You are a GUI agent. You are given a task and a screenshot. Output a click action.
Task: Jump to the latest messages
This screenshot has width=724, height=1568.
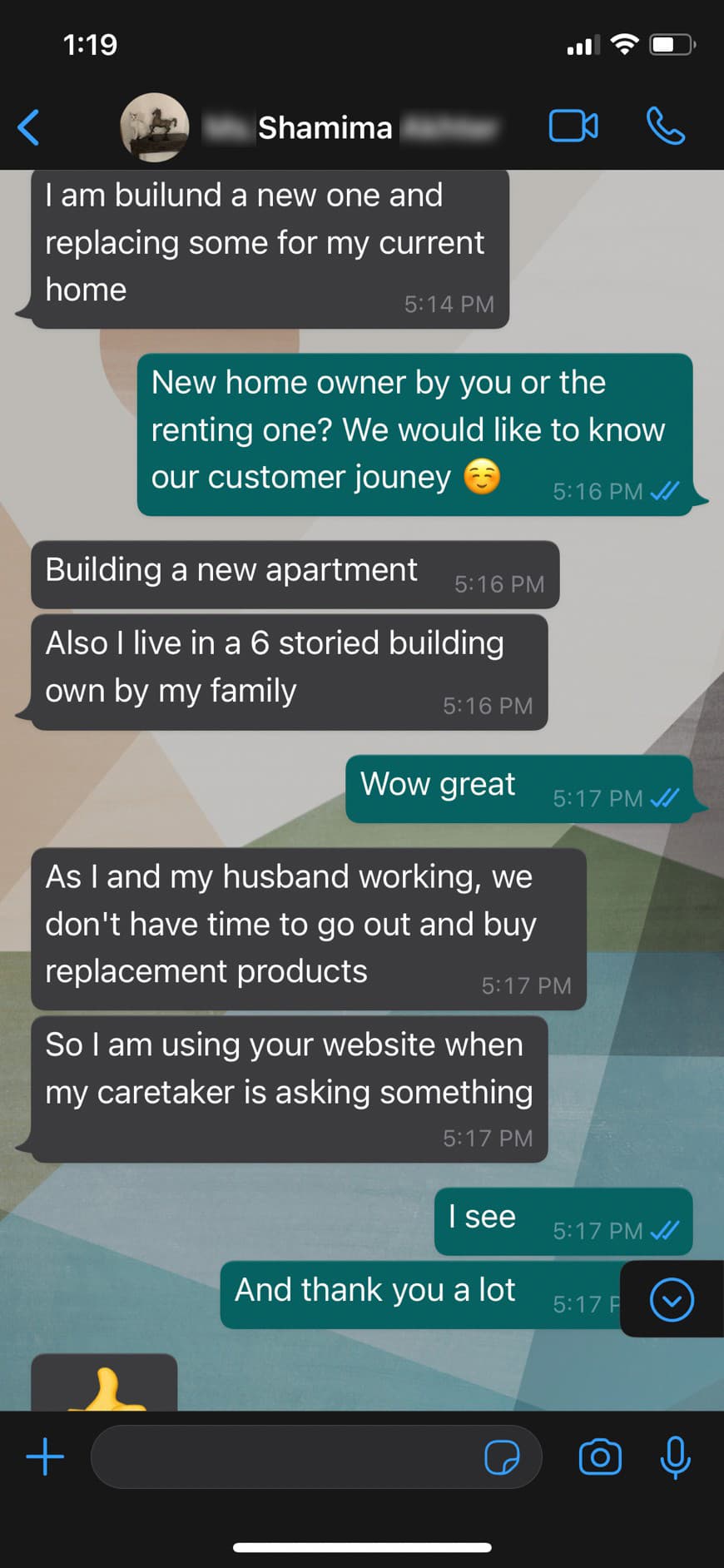tap(672, 1299)
